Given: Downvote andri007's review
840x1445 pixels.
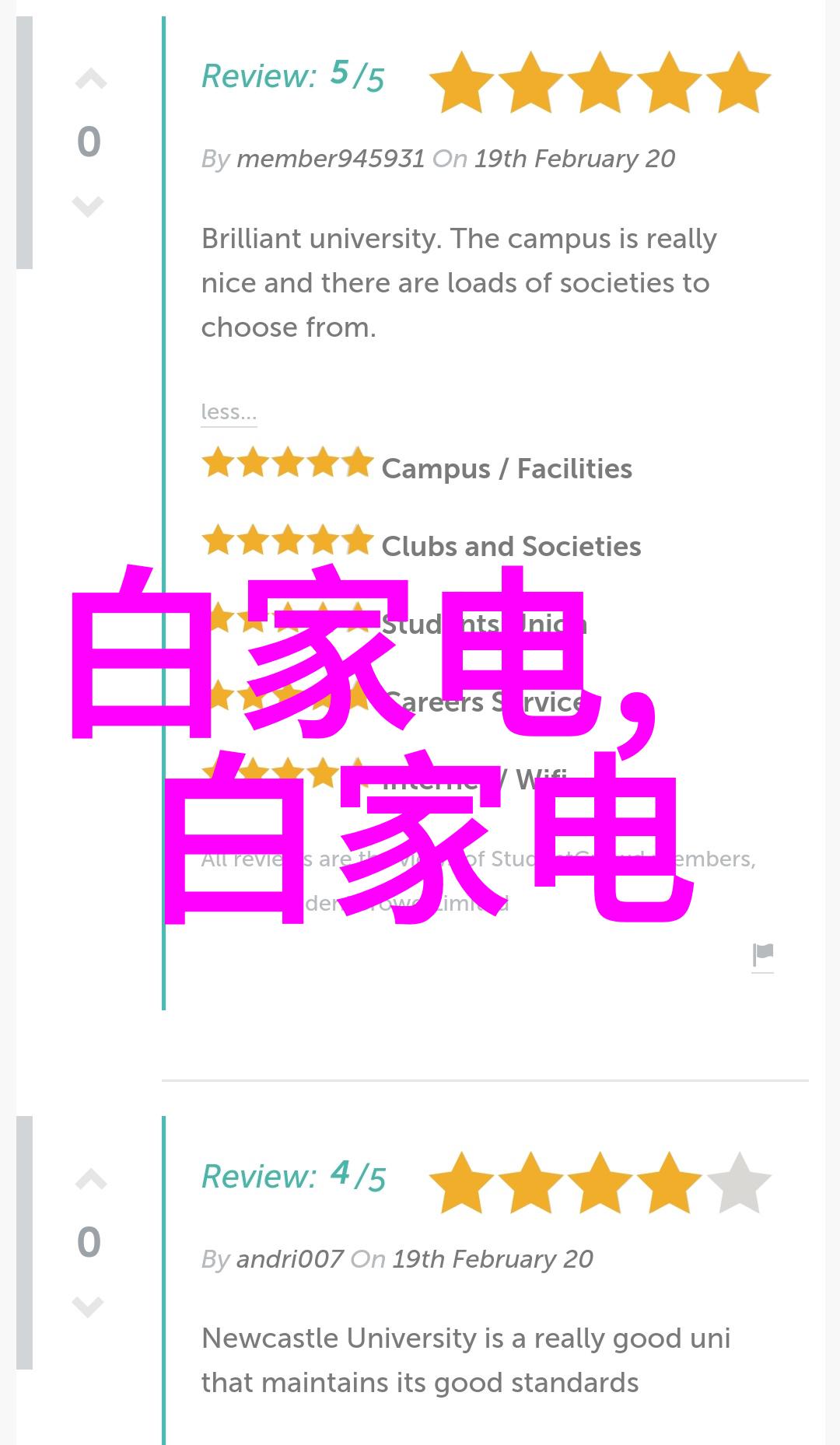Looking at the screenshot, I should coord(88,1307).
